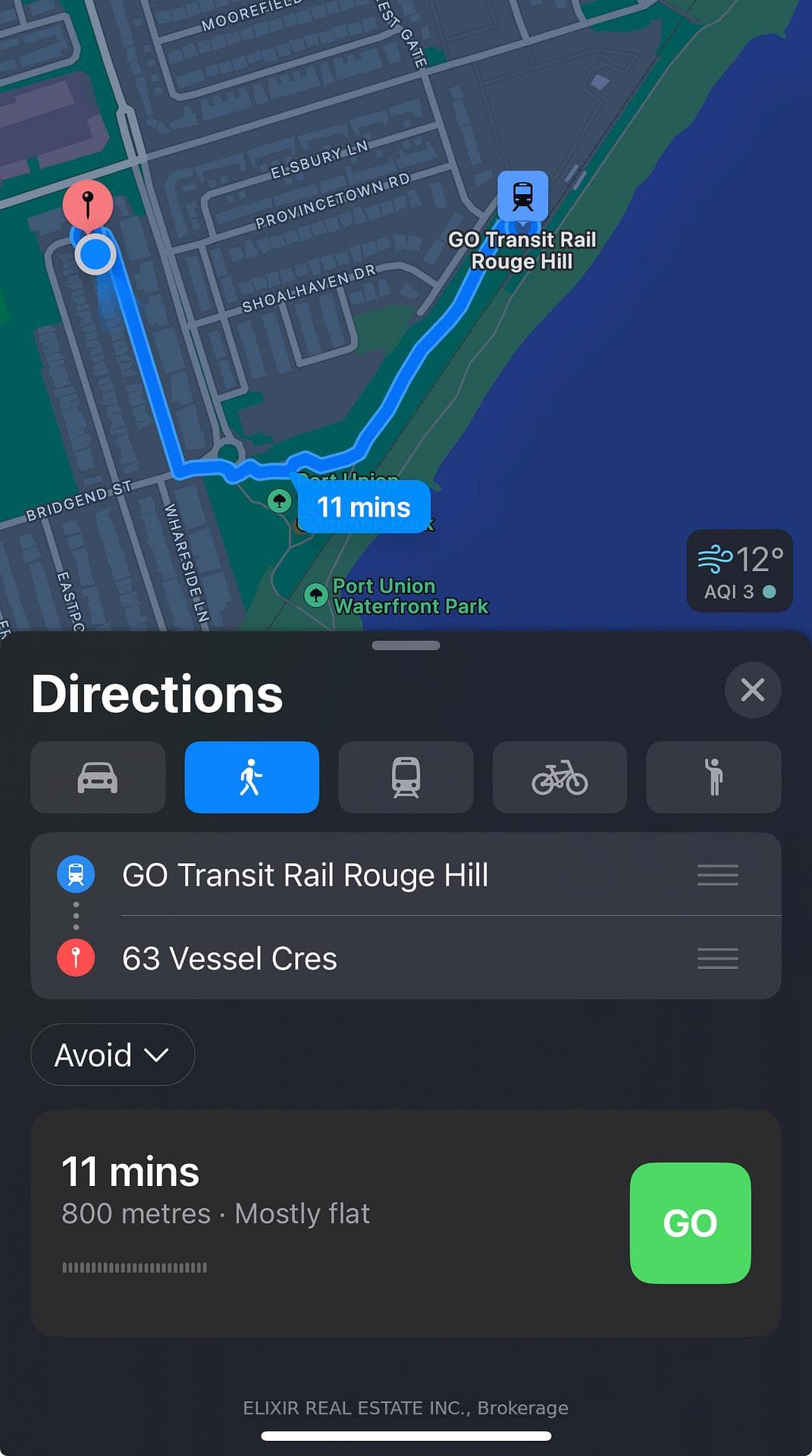Close the Directions panel
812x1456 pixels.
pos(752,690)
